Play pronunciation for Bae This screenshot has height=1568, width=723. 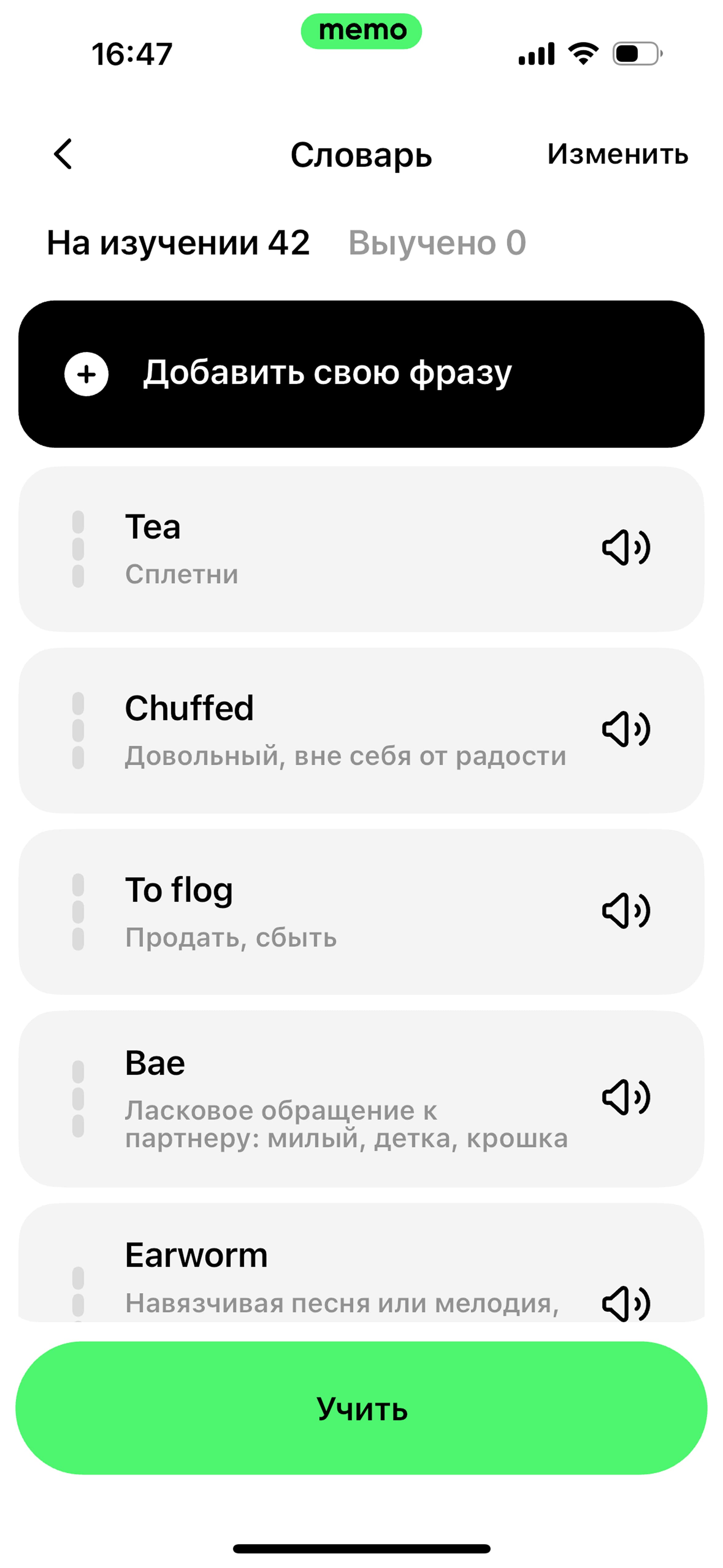click(x=626, y=1097)
